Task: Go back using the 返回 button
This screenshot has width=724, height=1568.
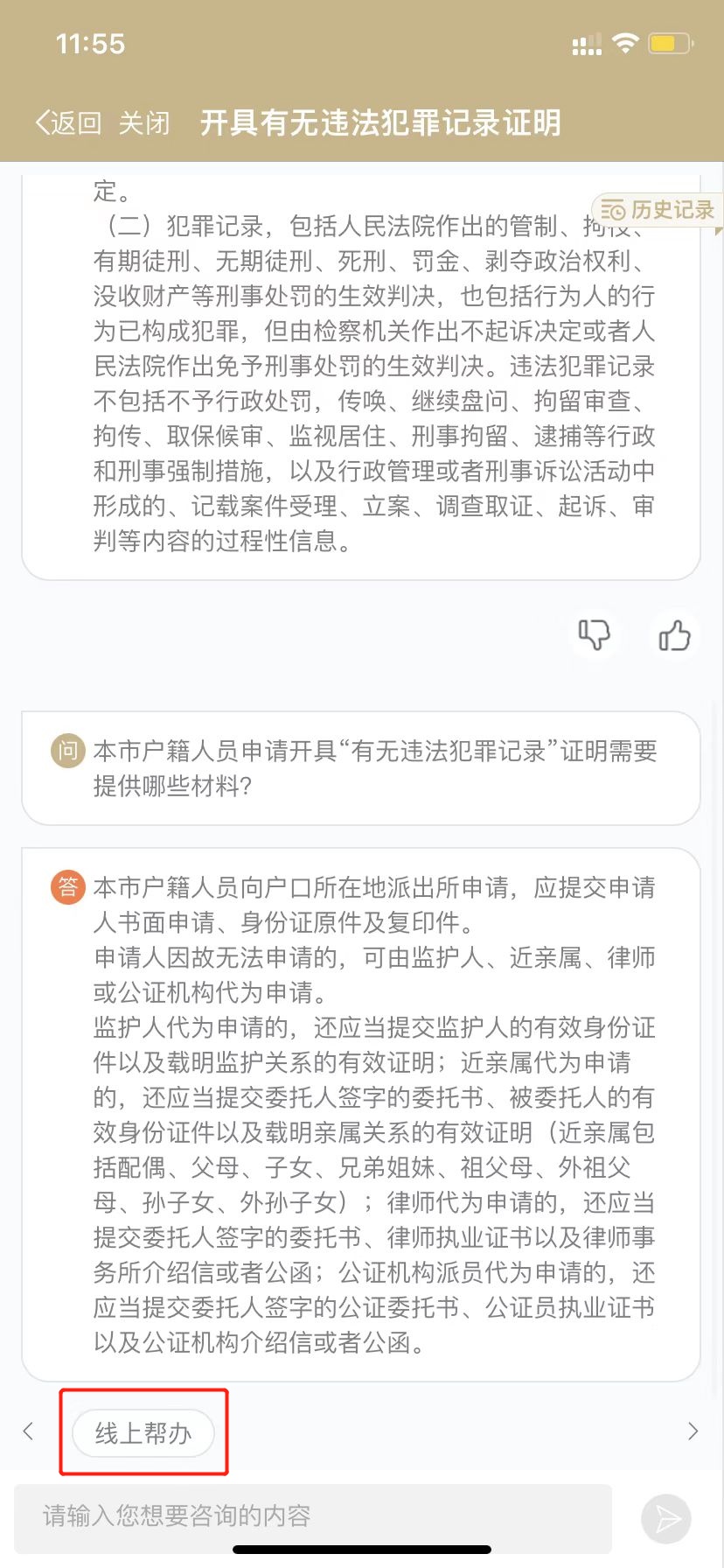Action: 68,123
